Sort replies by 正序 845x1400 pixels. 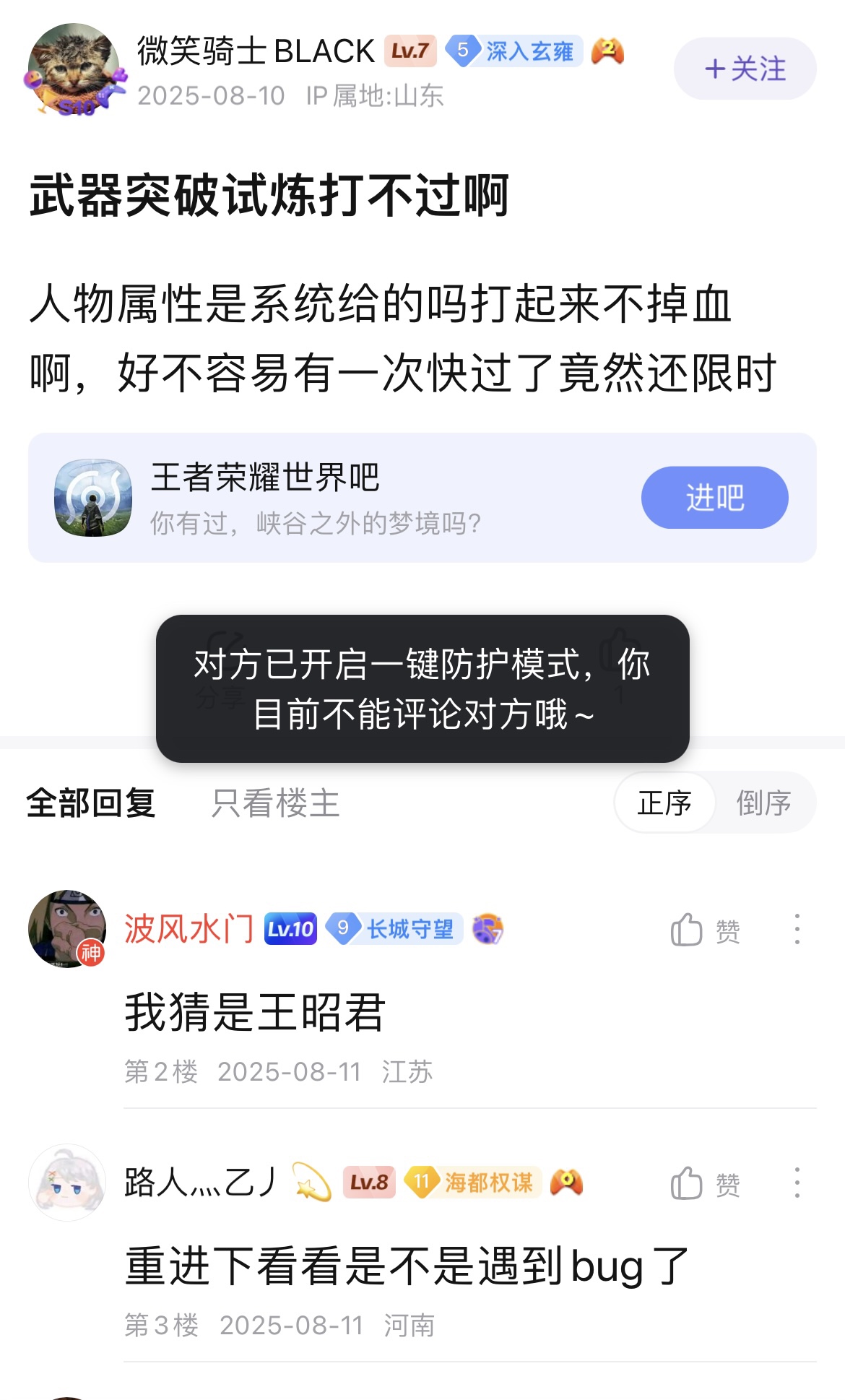[664, 803]
